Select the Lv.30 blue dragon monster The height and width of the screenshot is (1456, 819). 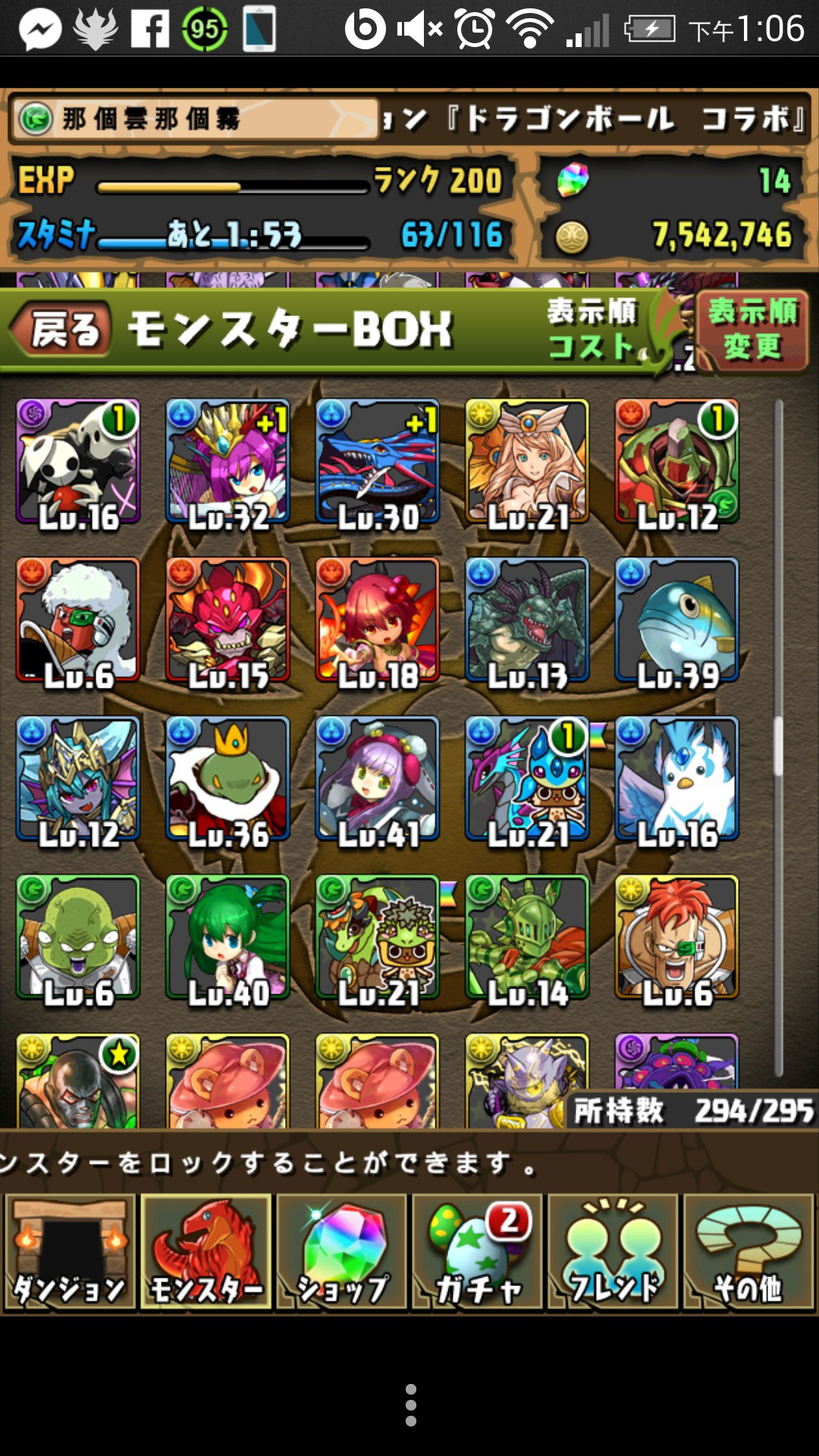click(378, 462)
